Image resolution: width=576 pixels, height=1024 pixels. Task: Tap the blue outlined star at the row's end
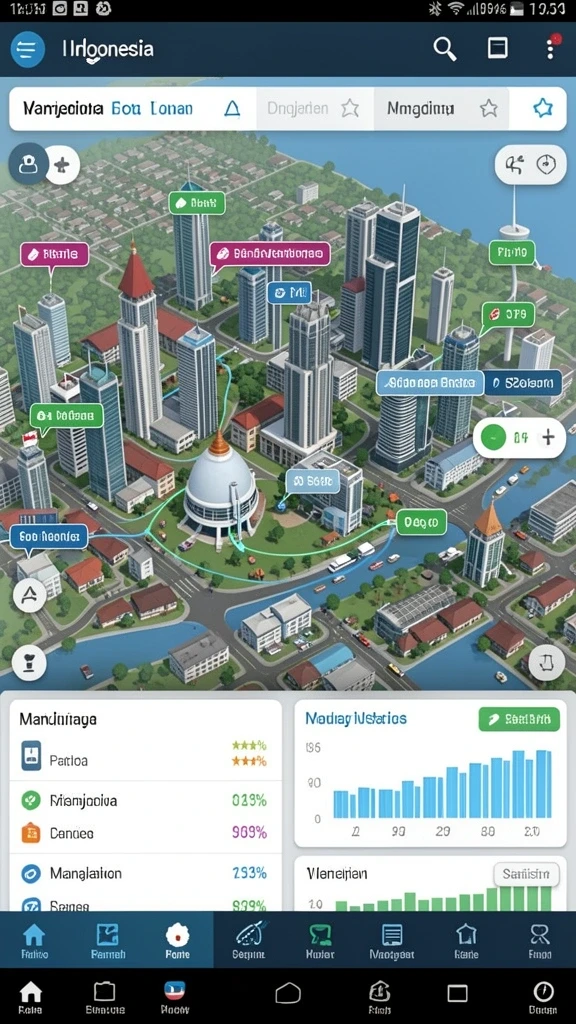coord(543,108)
